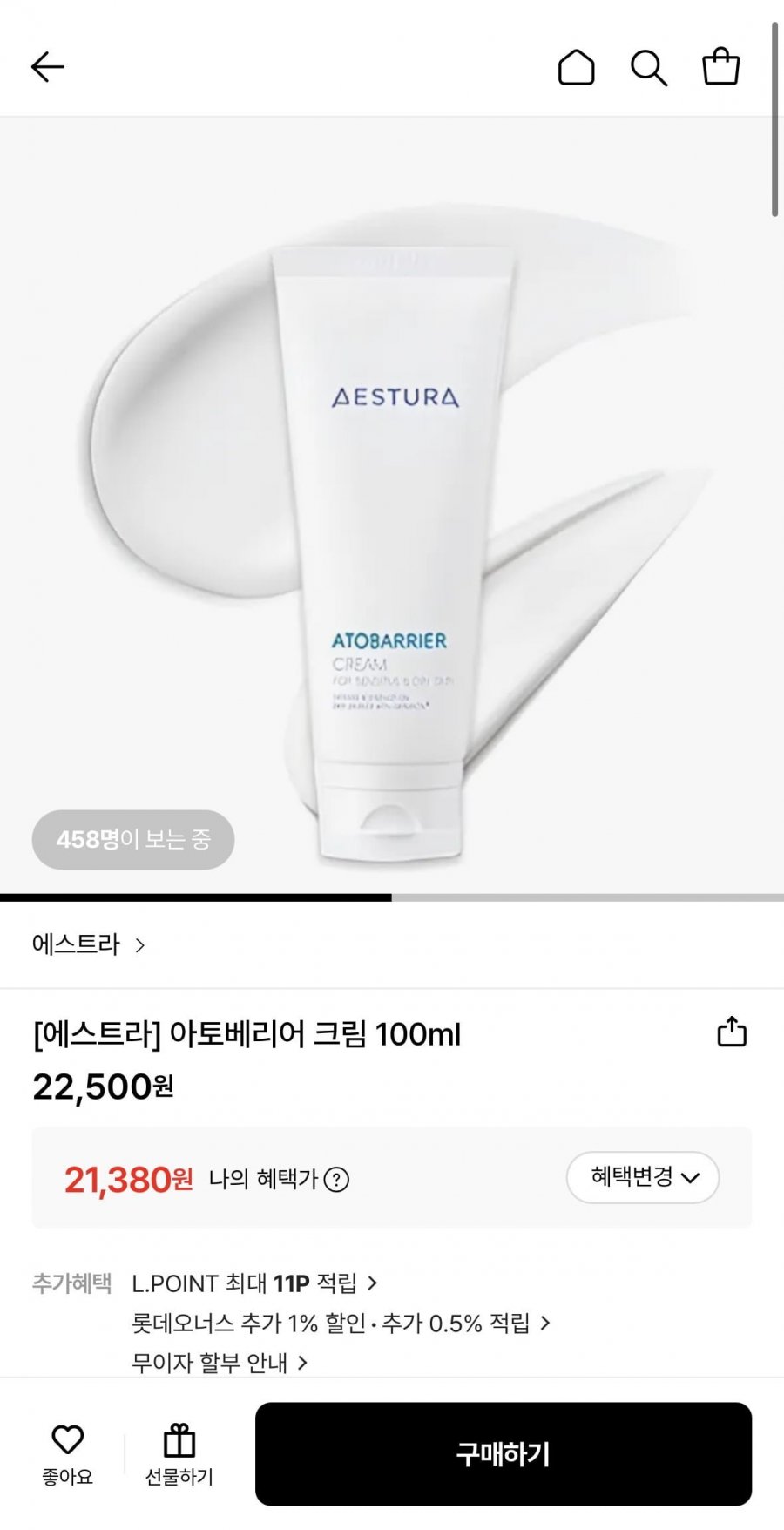Open the search magnifier icon

pos(649,67)
